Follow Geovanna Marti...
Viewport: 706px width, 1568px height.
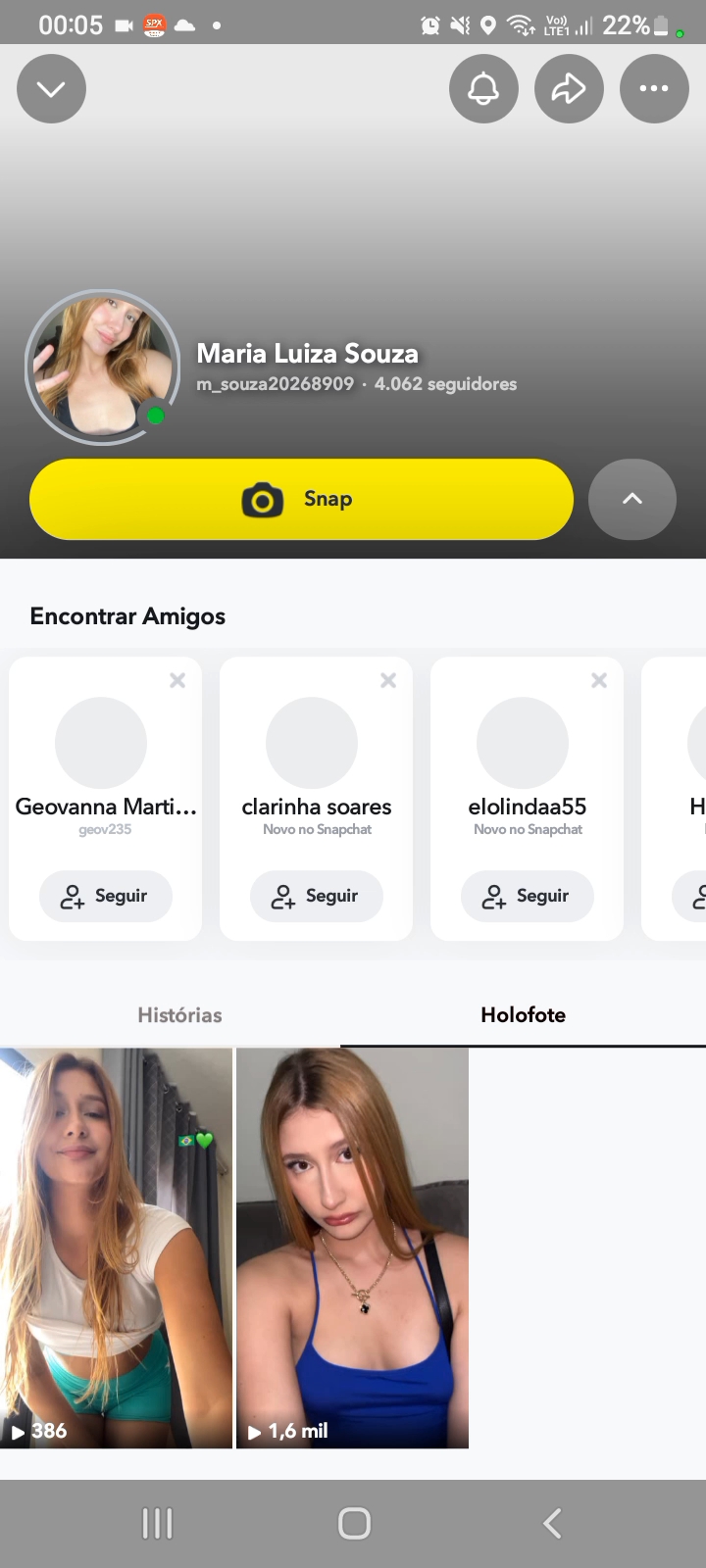[106, 896]
